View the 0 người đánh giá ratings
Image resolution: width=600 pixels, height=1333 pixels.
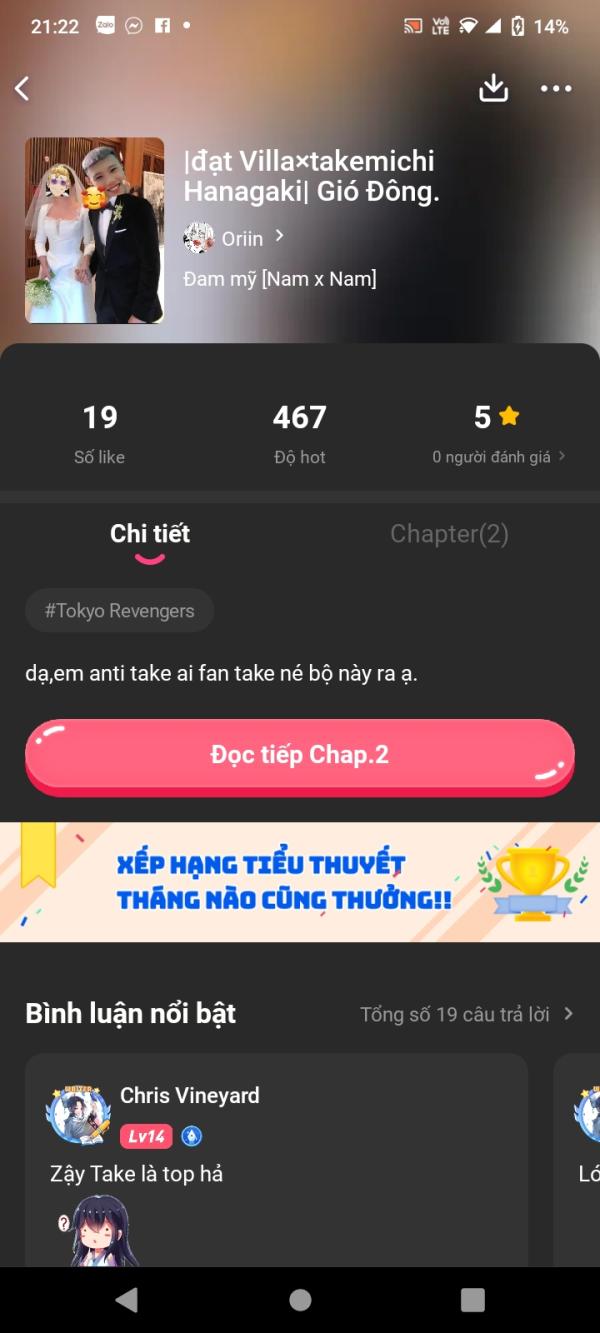(499, 456)
